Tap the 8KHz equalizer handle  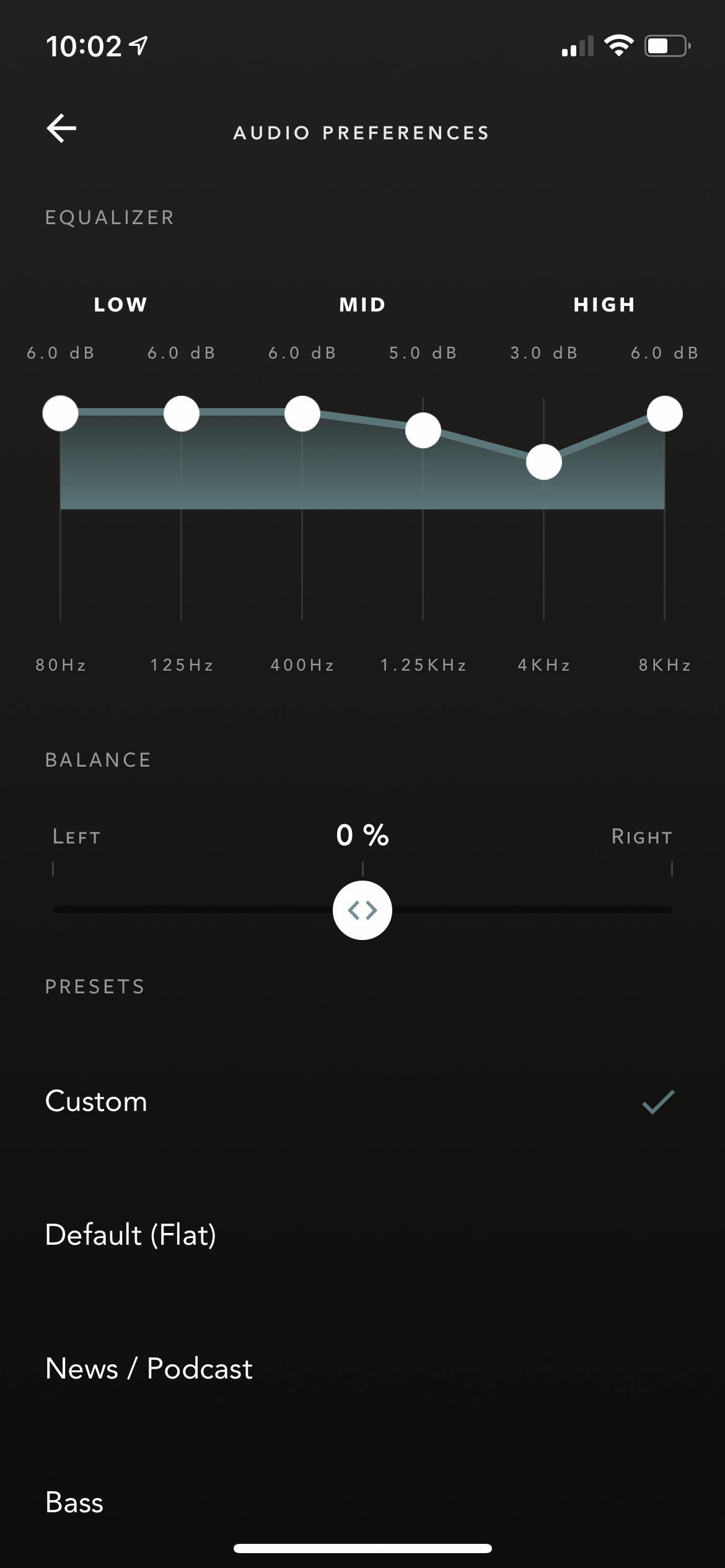point(664,413)
